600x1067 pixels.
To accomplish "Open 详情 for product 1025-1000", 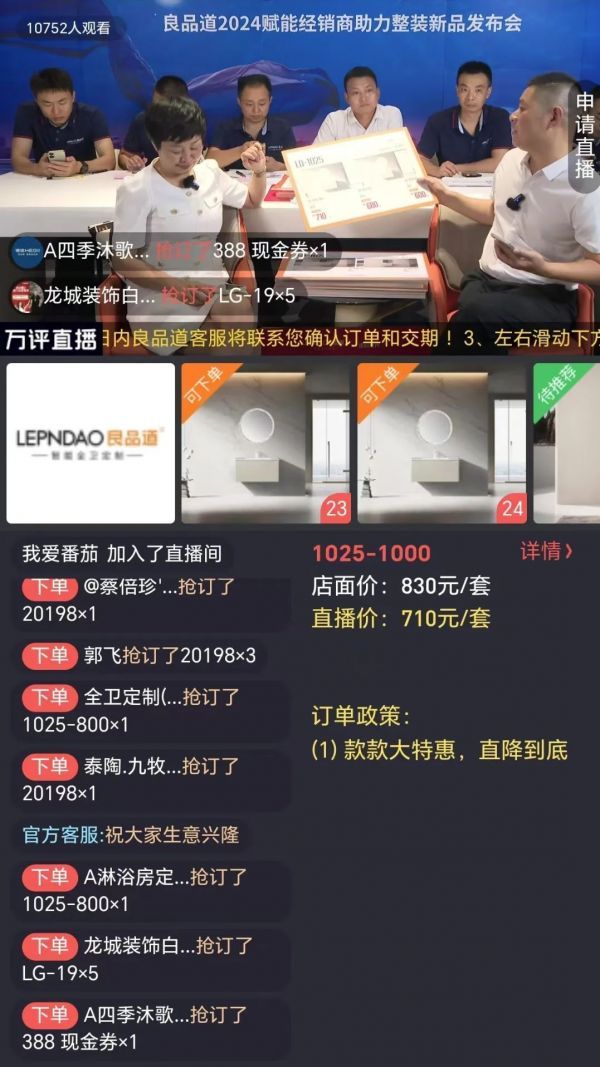I will [547, 551].
